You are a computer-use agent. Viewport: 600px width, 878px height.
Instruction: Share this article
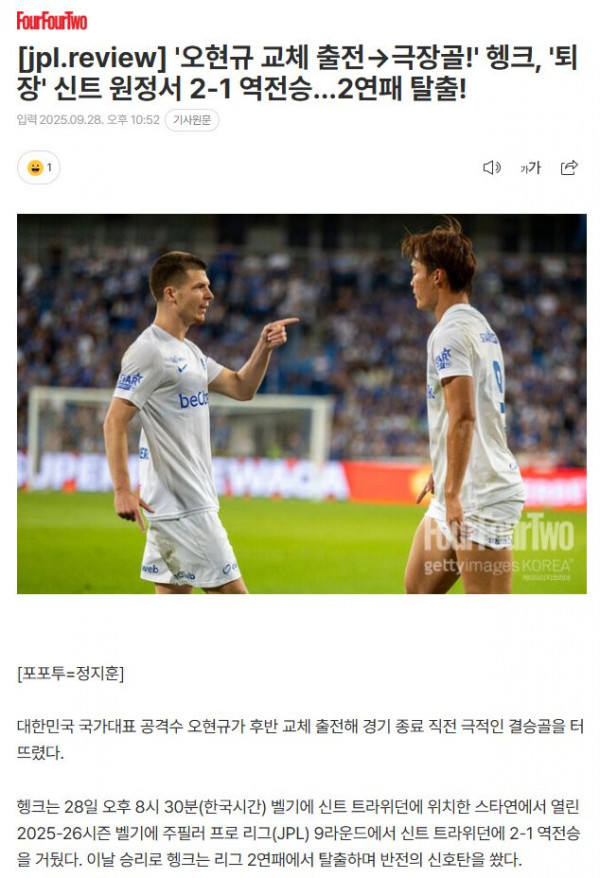coord(569,168)
